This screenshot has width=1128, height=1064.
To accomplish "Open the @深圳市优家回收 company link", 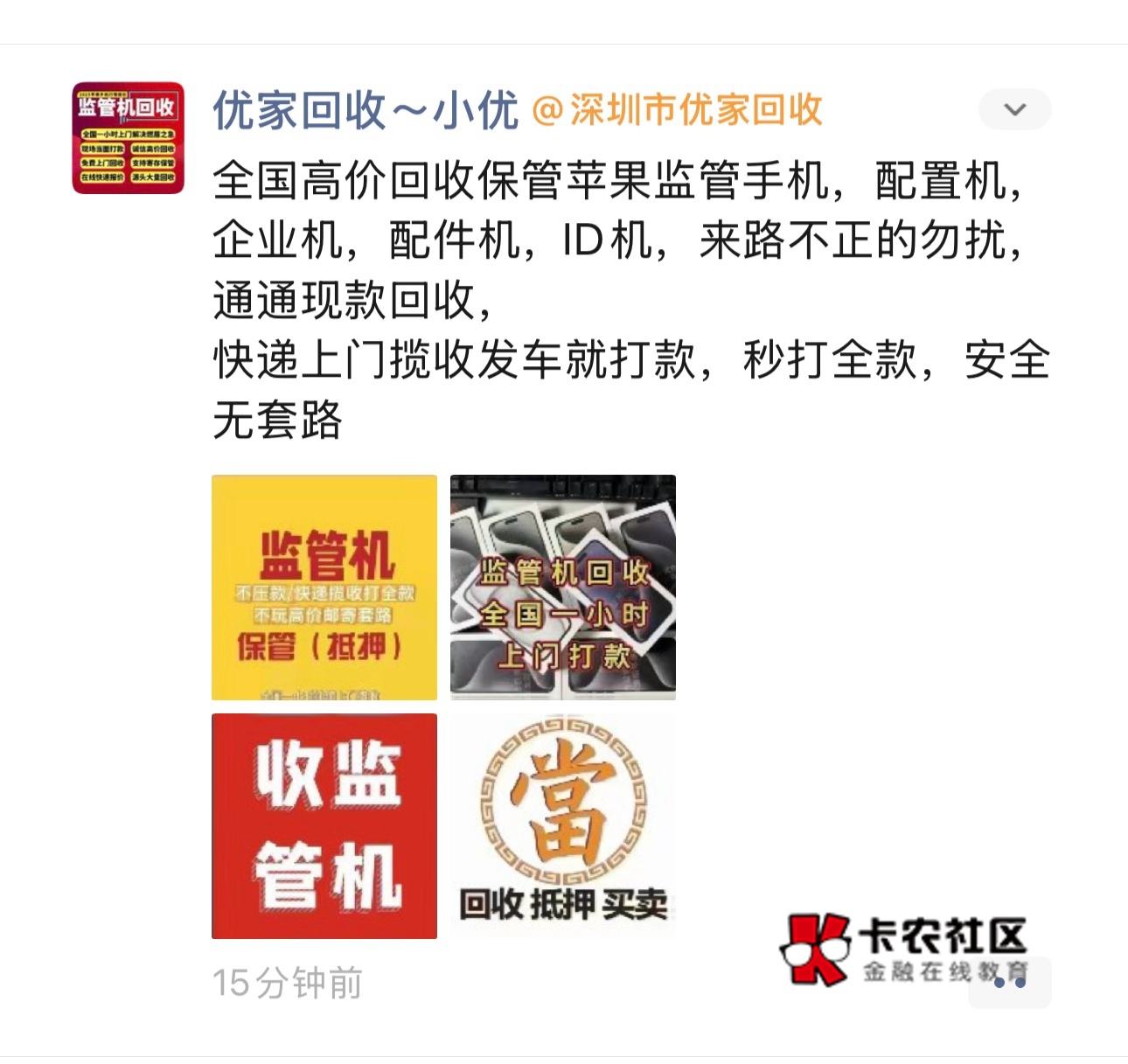I will (x=678, y=111).
